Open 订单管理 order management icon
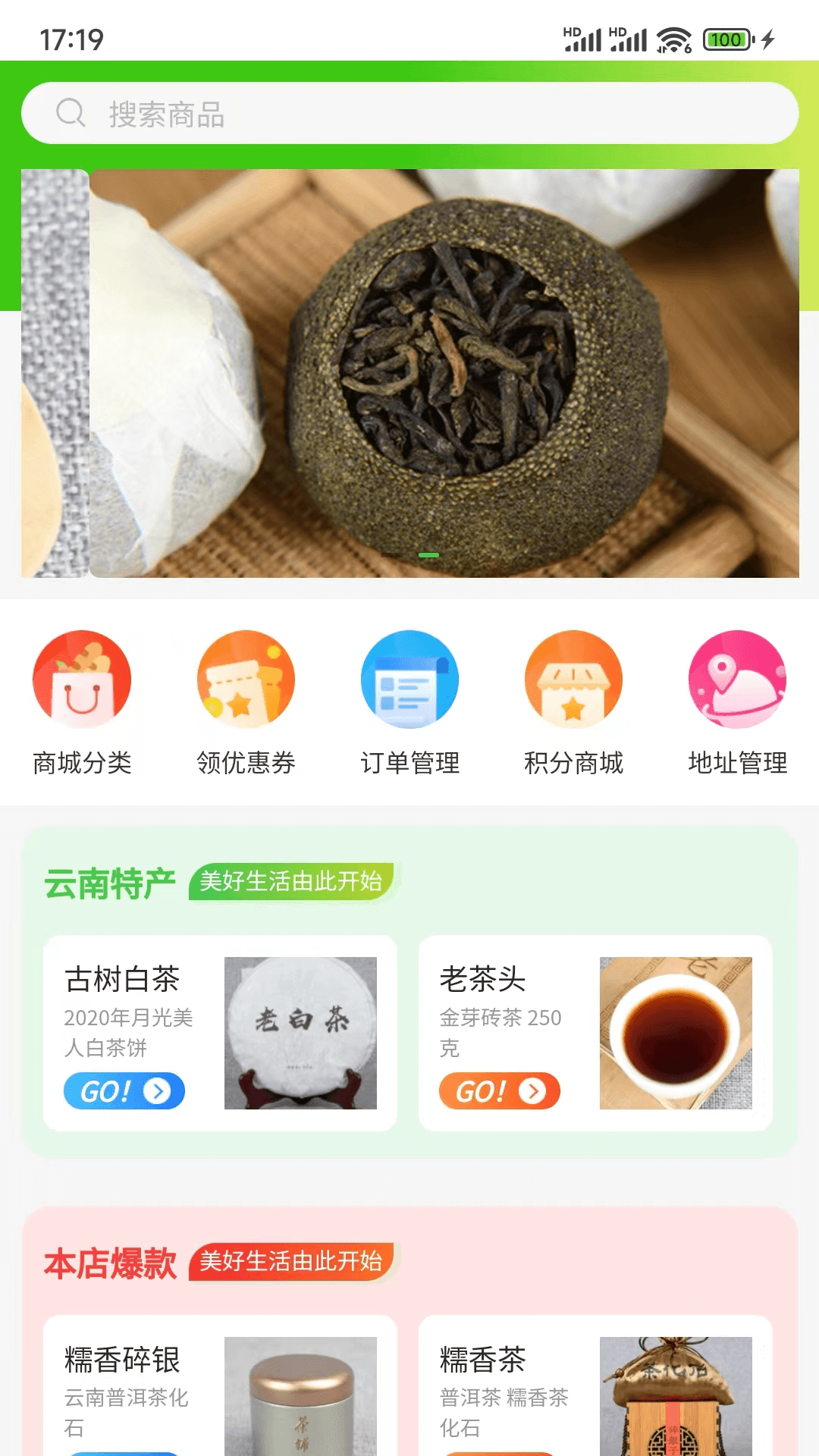The height and width of the screenshot is (1456, 819). [x=409, y=680]
